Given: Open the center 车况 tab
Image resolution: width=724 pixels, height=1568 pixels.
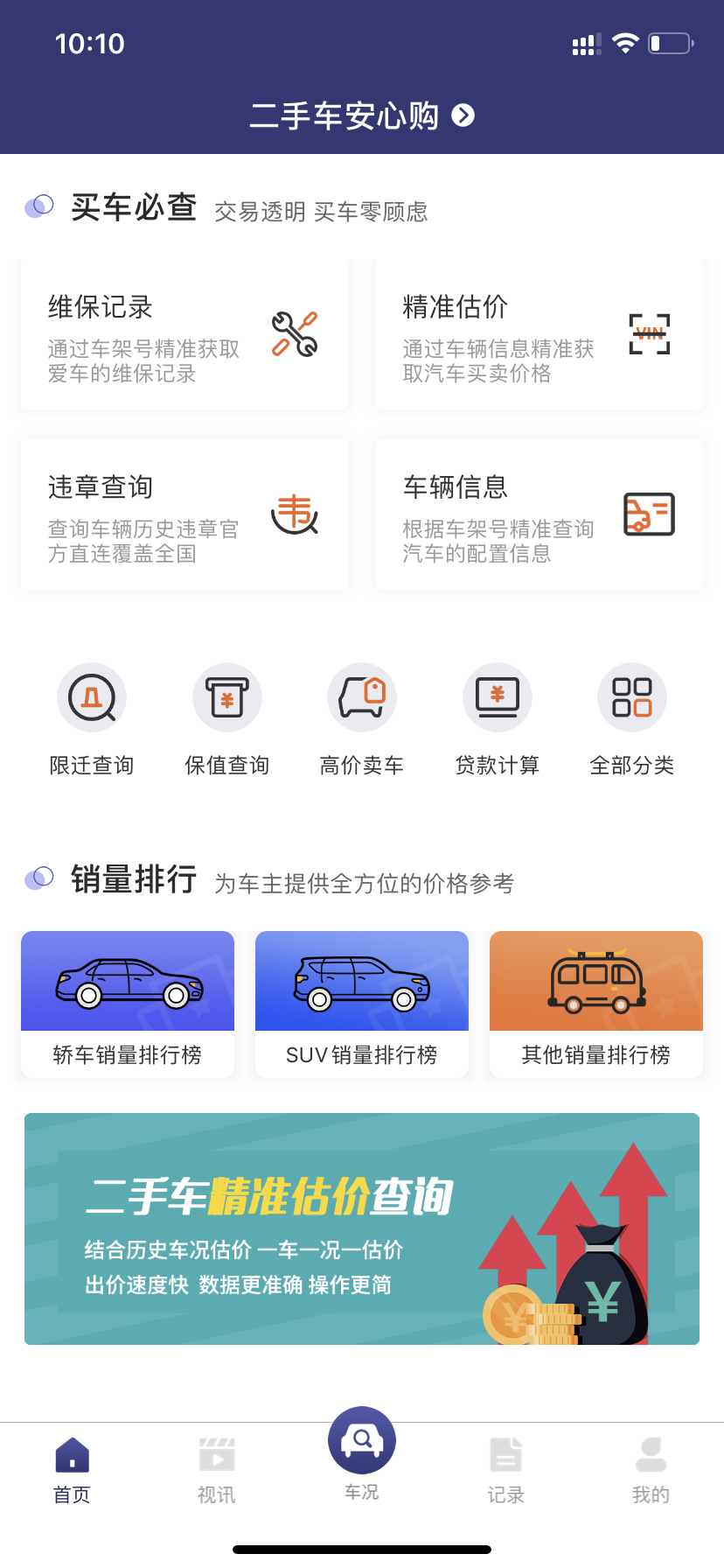Looking at the screenshot, I should pos(361,1452).
